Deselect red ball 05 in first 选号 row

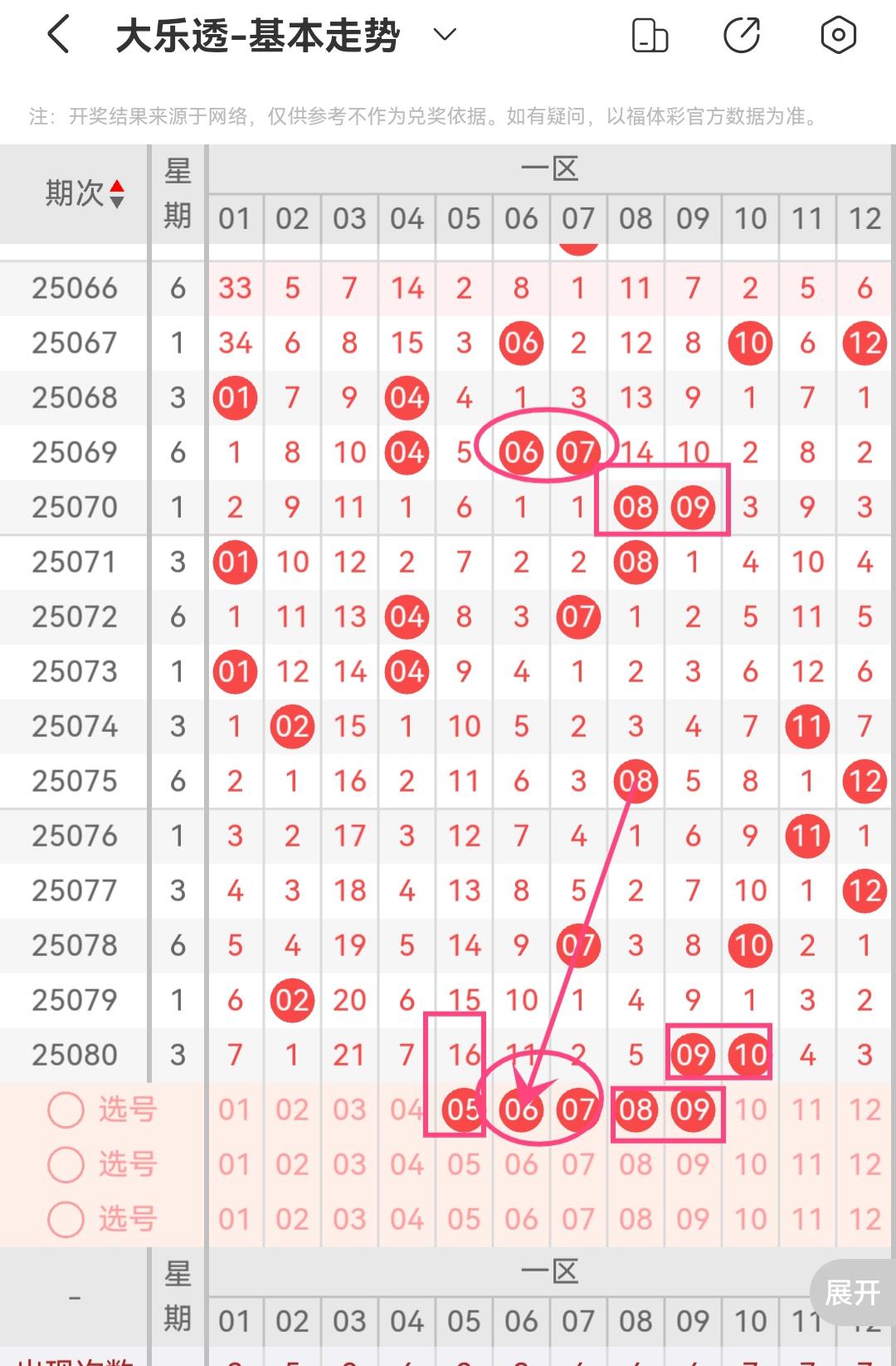pyautogui.click(x=464, y=1110)
